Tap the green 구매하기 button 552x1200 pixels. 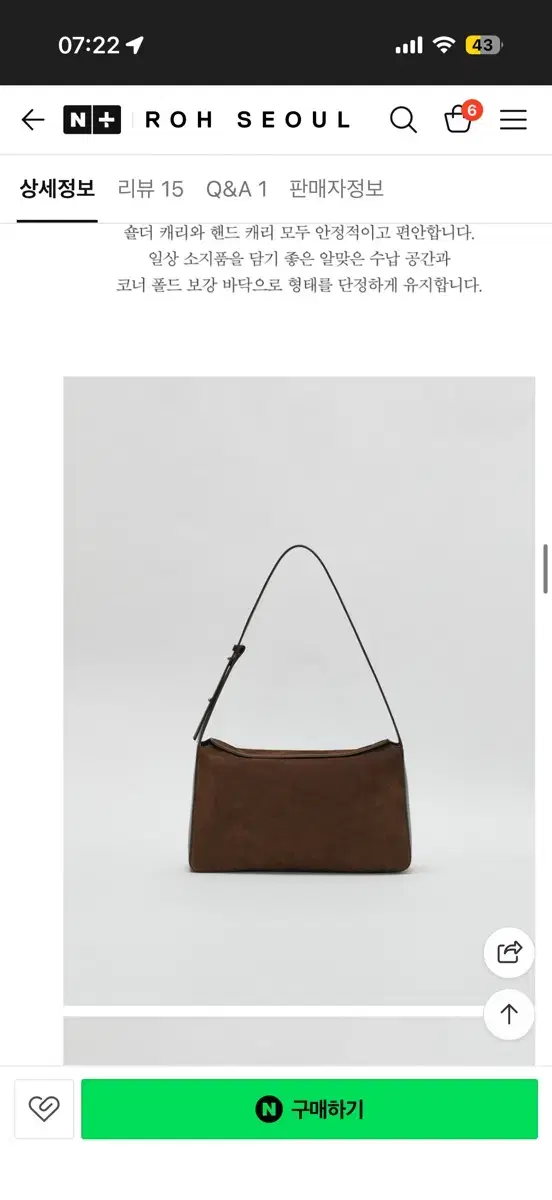tap(309, 1108)
